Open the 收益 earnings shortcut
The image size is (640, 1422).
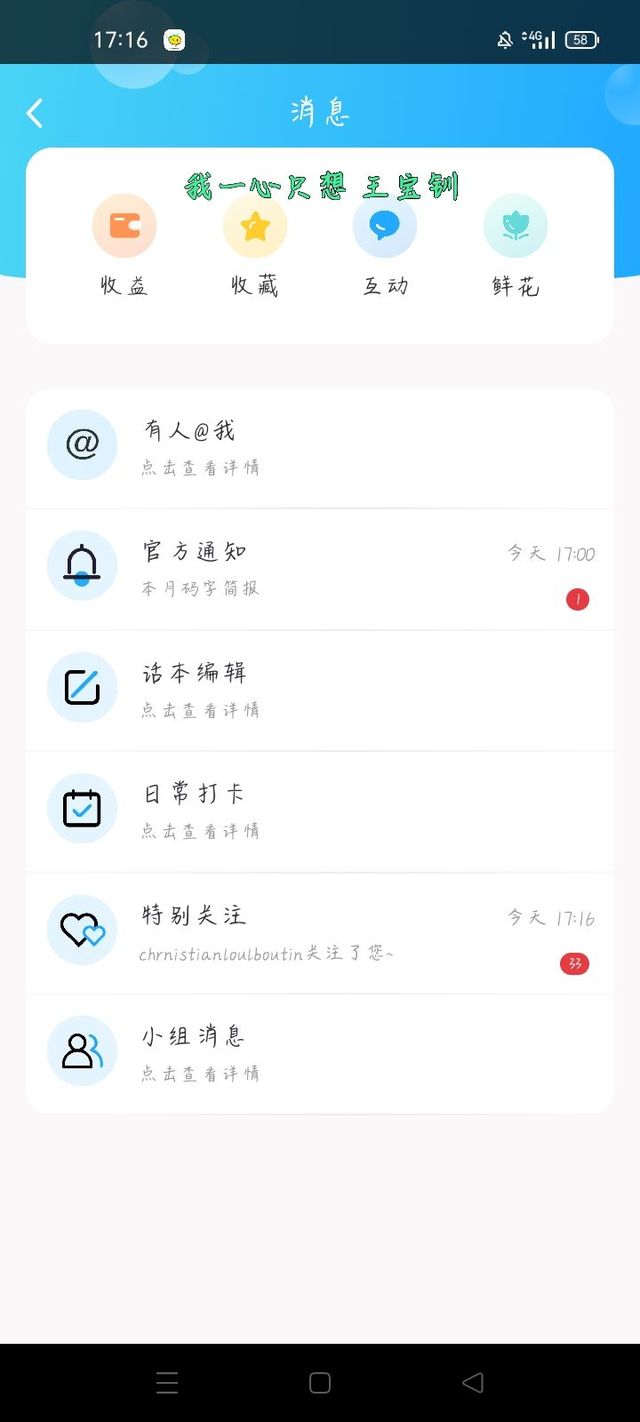124,245
